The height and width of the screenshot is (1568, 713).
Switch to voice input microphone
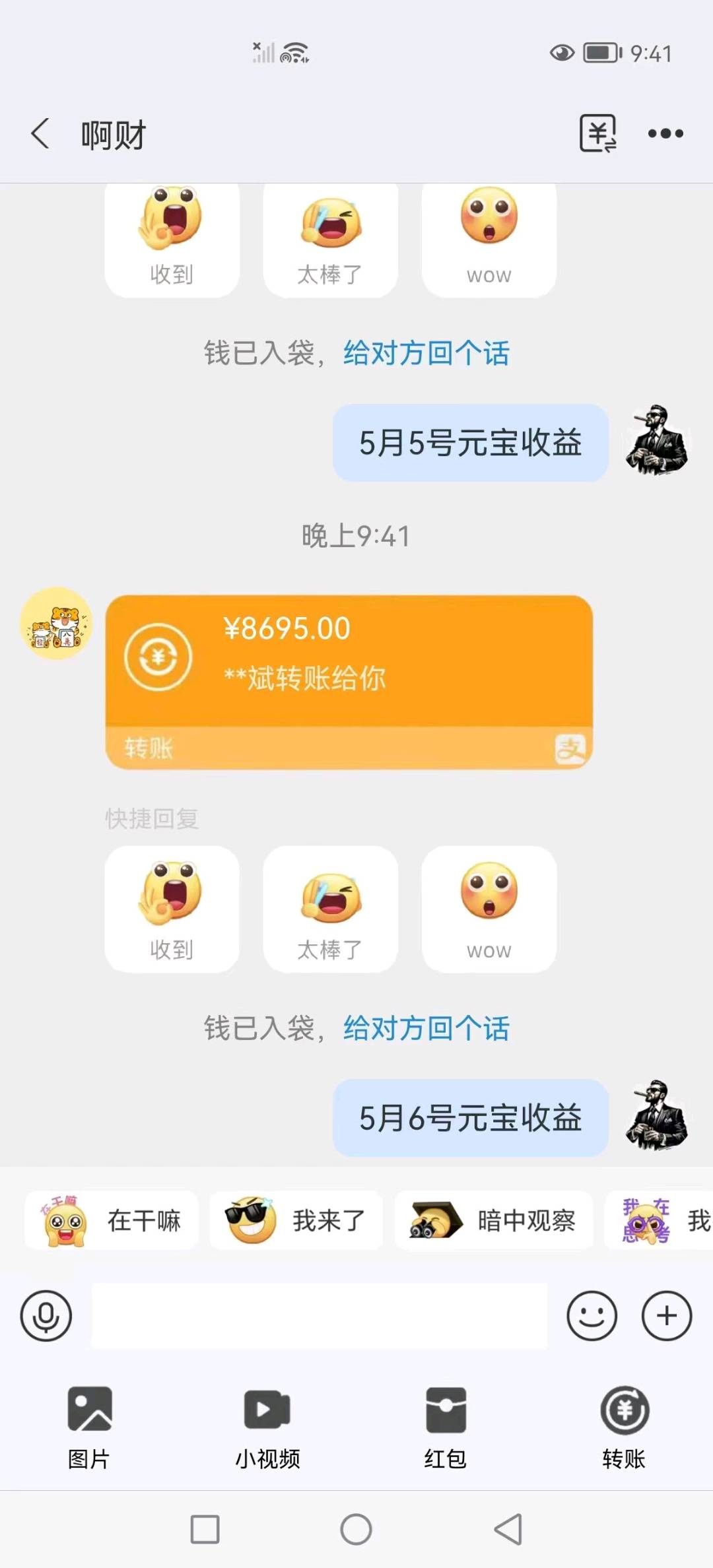click(x=46, y=1316)
